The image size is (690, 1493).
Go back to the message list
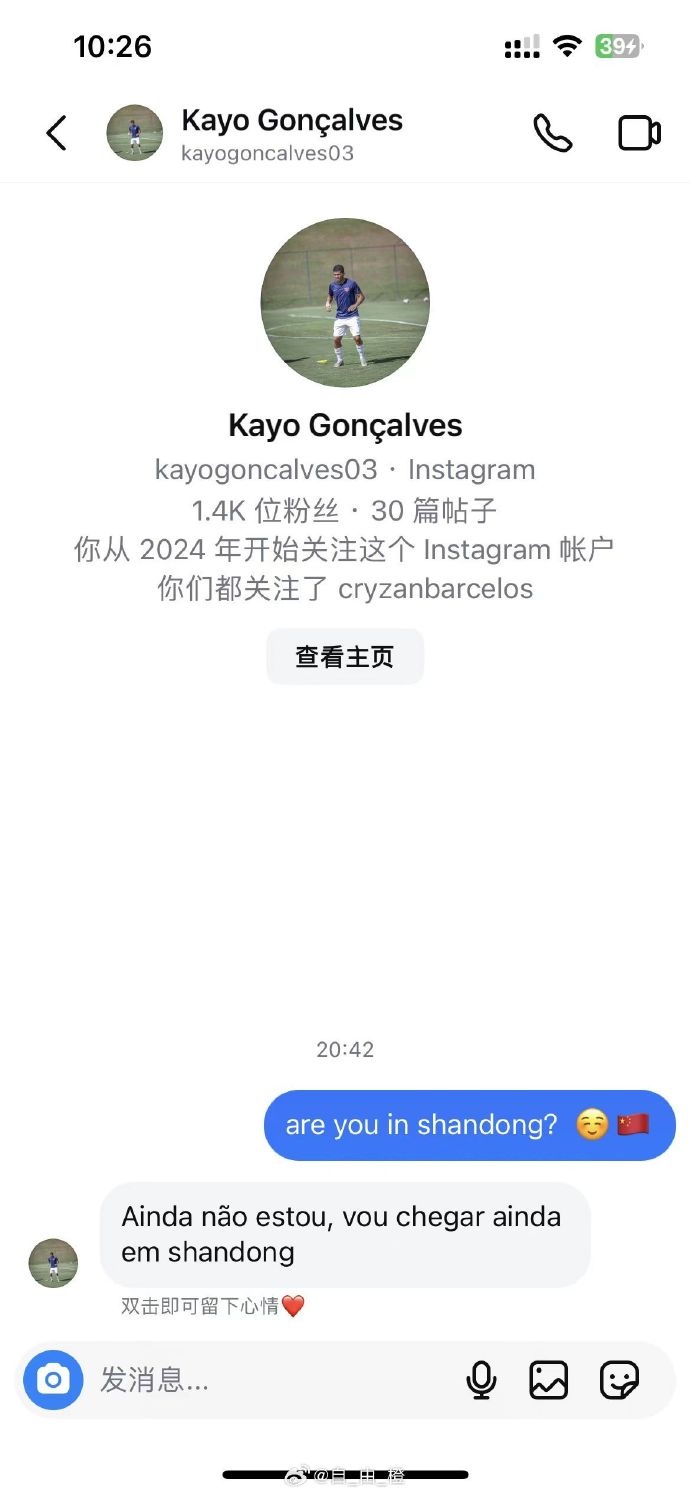click(57, 133)
